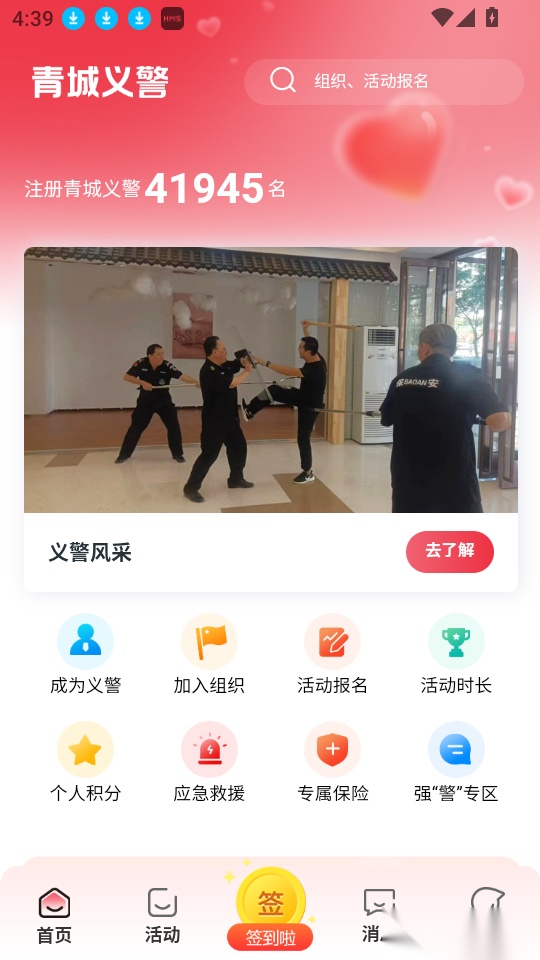Open 应急救援

209,762
